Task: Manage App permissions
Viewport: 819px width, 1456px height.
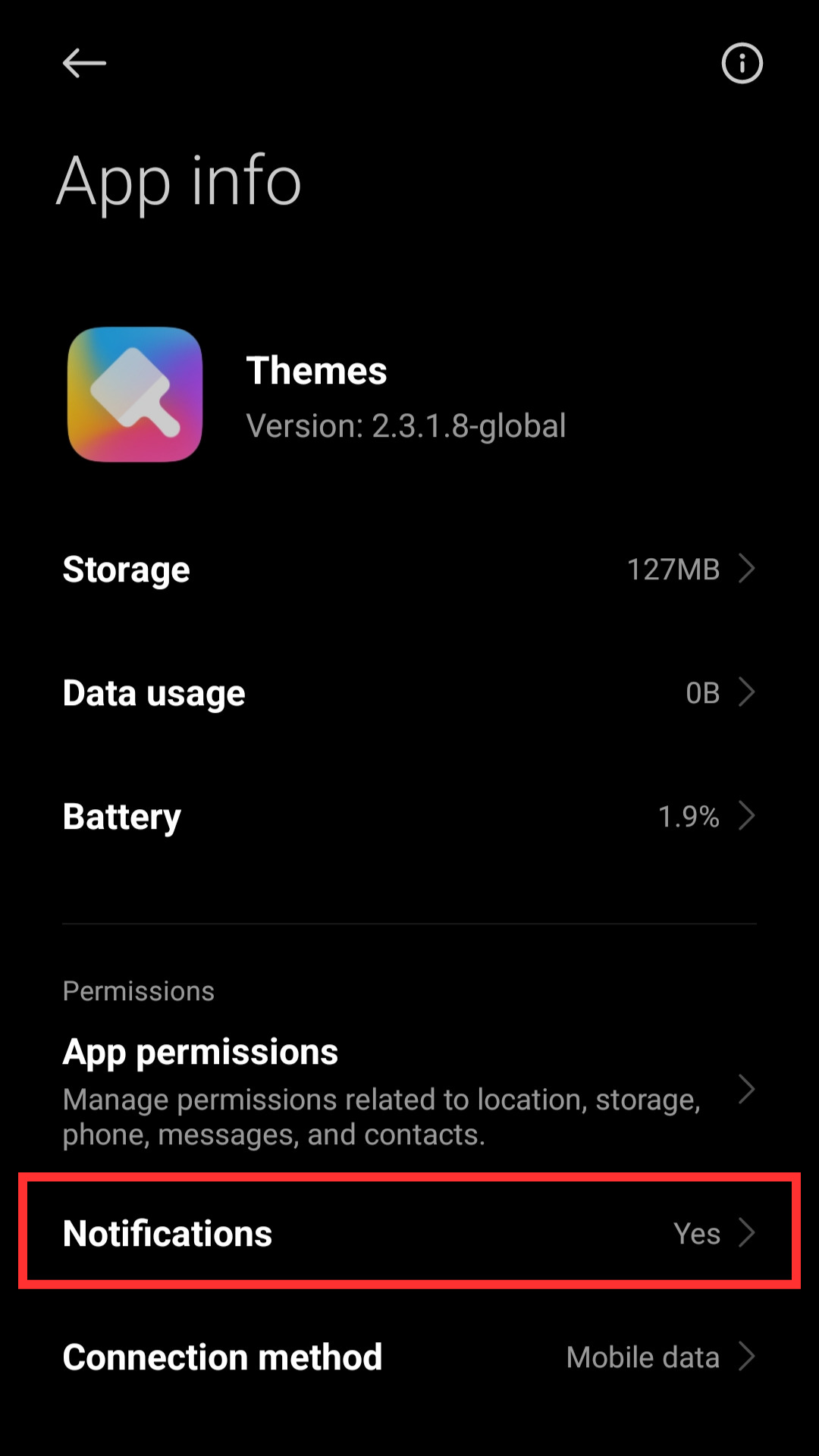Action: (409, 1090)
